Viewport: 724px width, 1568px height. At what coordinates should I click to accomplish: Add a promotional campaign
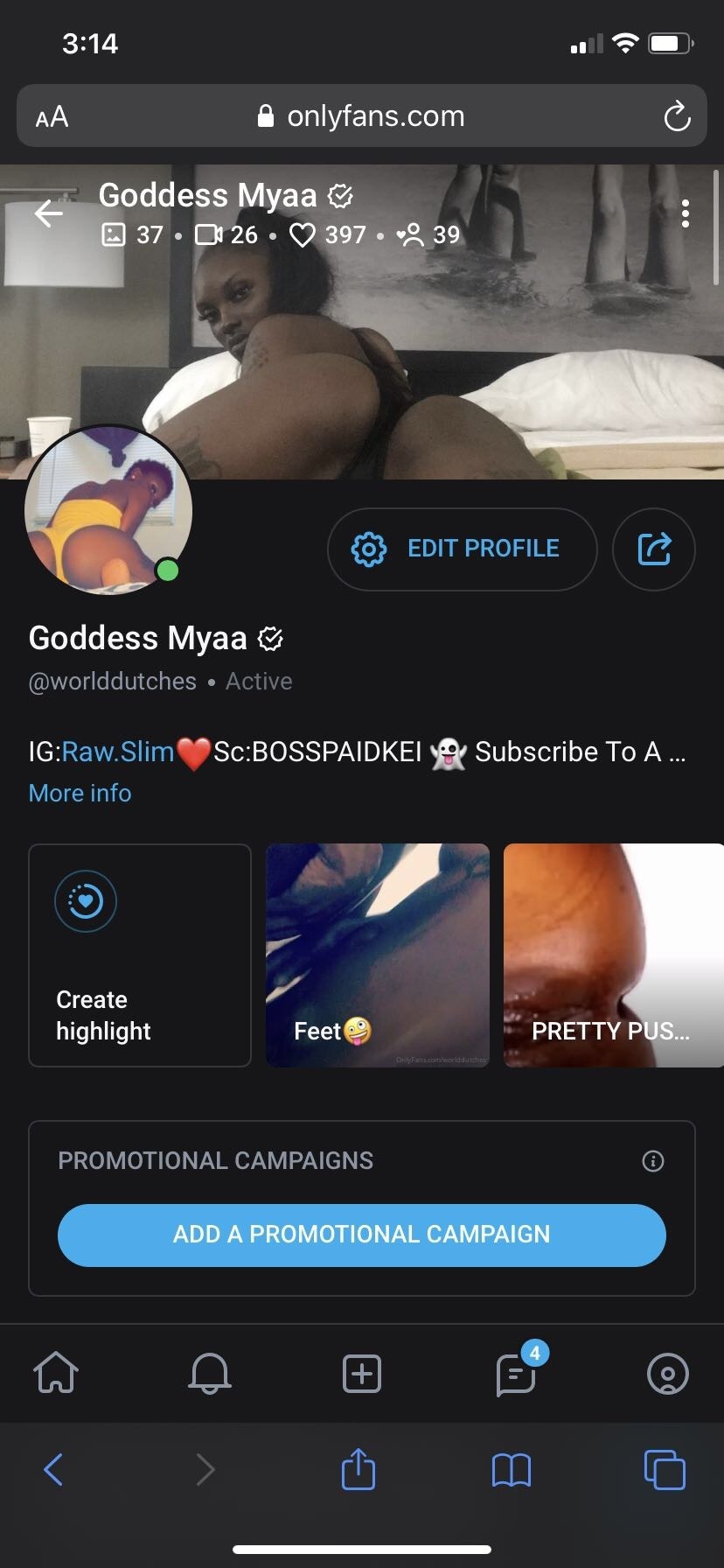pos(361,1234)
